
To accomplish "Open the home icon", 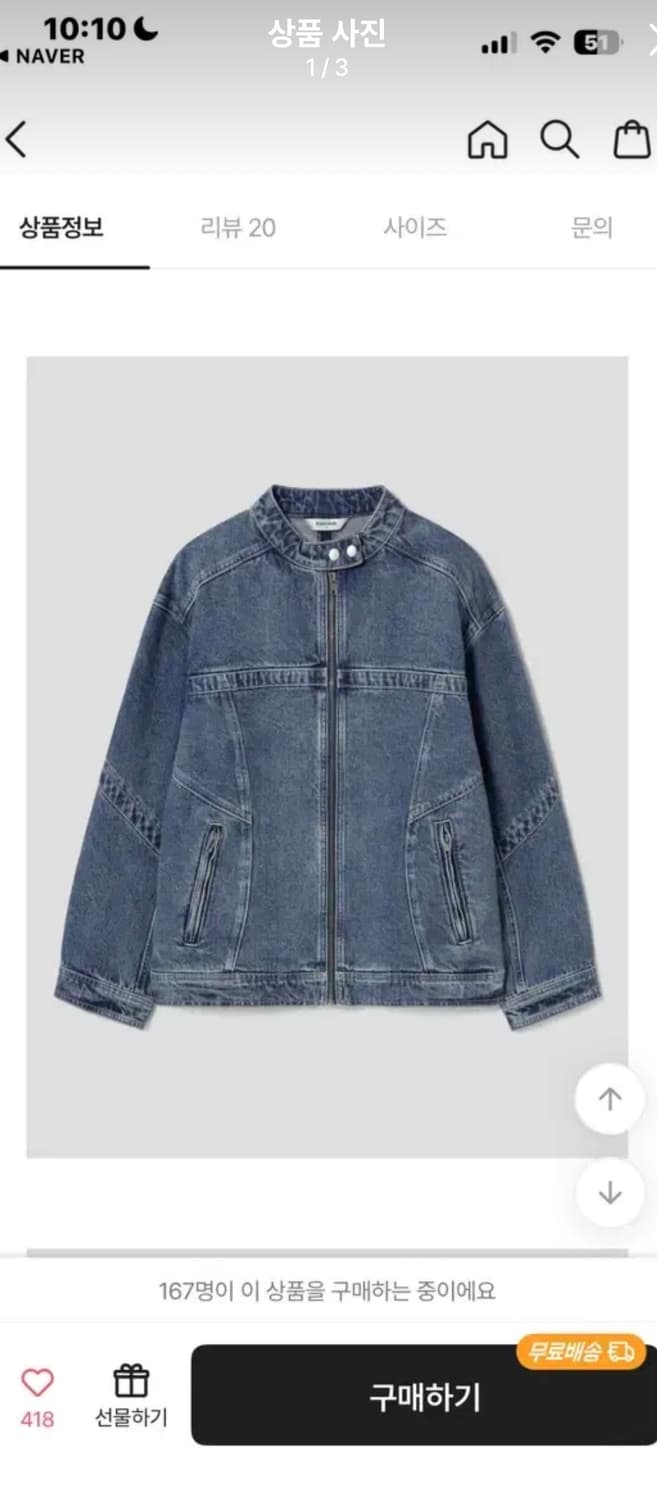I will point(487,140).
